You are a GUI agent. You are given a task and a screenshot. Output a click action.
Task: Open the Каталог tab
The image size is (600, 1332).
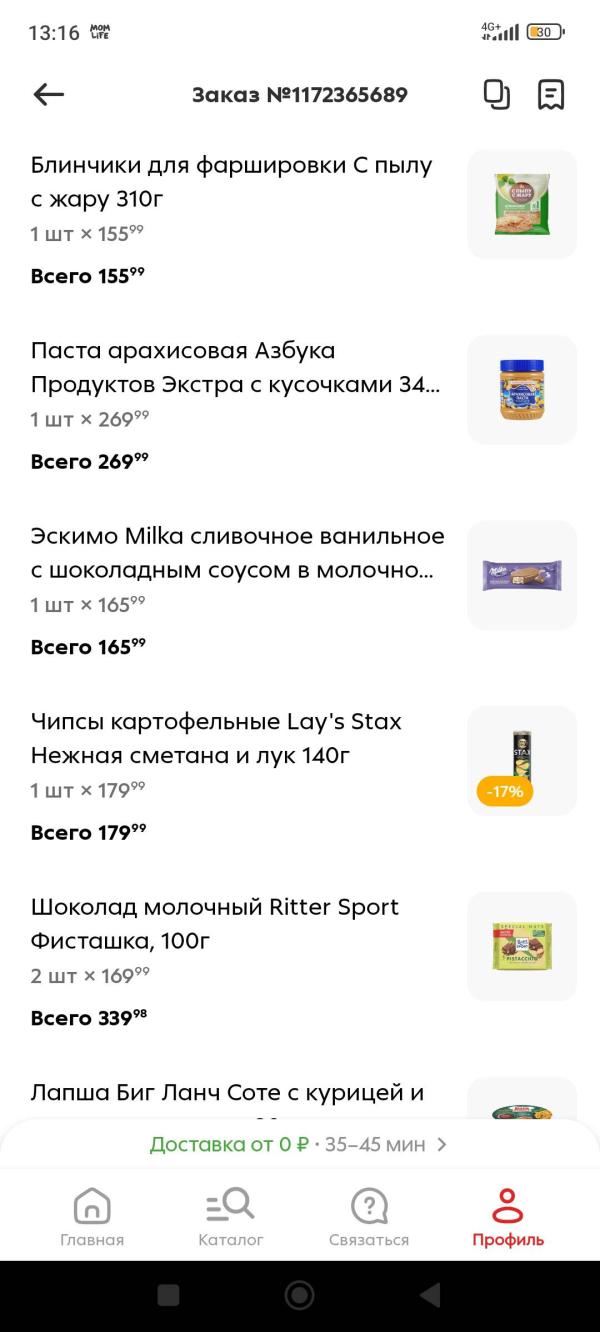click(x=231, y=1216)
